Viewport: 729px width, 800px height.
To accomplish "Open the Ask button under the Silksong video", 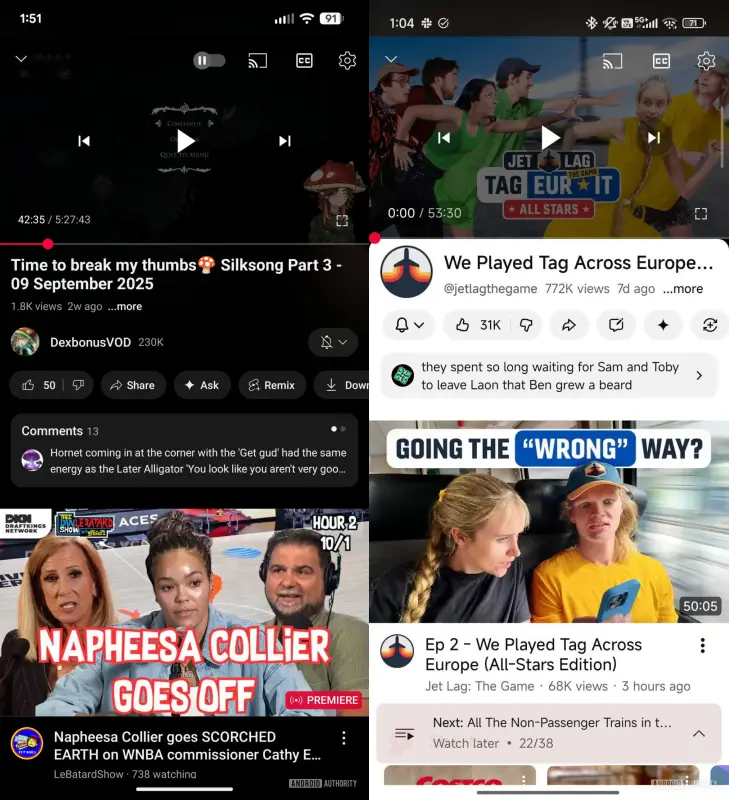I will coord(202,385).
